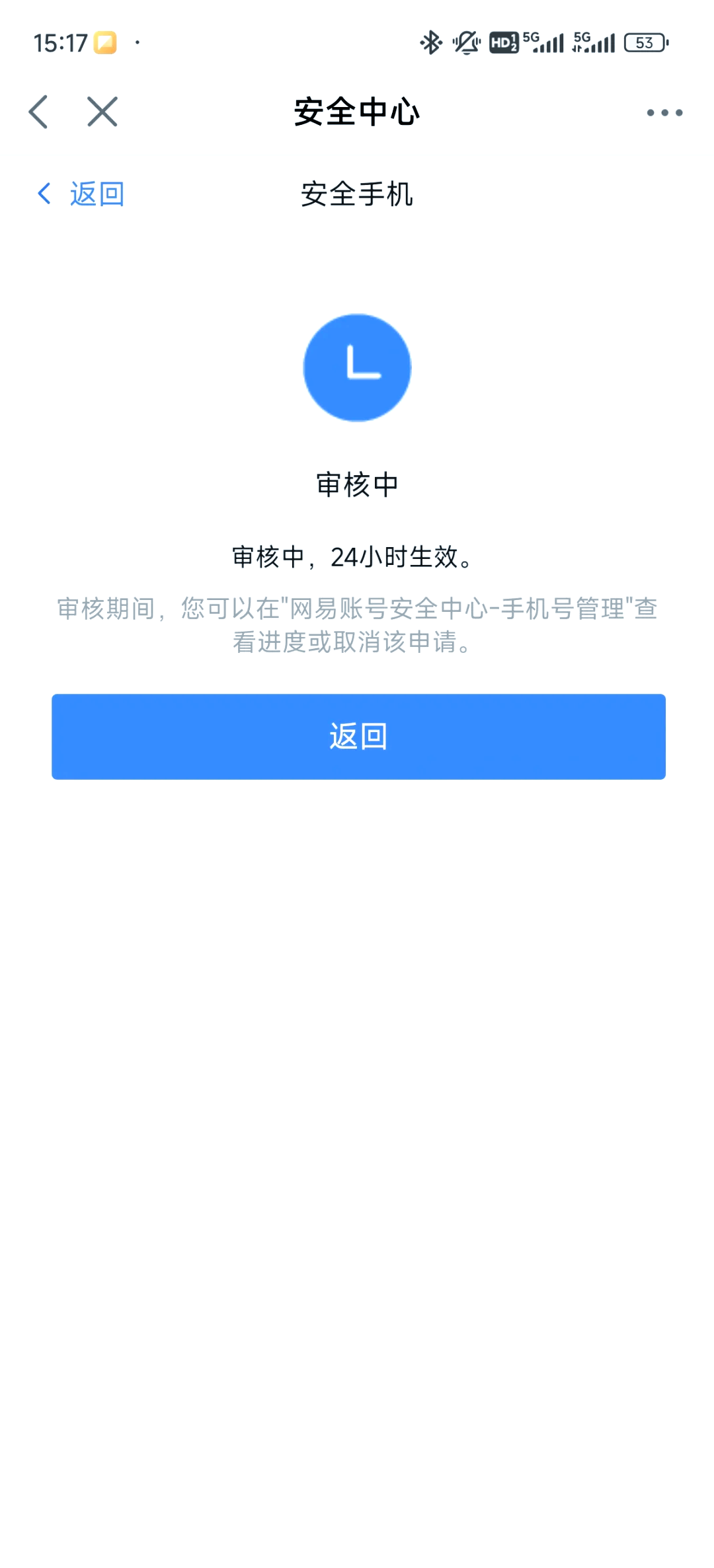Screen dimensions: 714x1568
Task: Go back with the top-left arrow
Action: tap(38, 112)
